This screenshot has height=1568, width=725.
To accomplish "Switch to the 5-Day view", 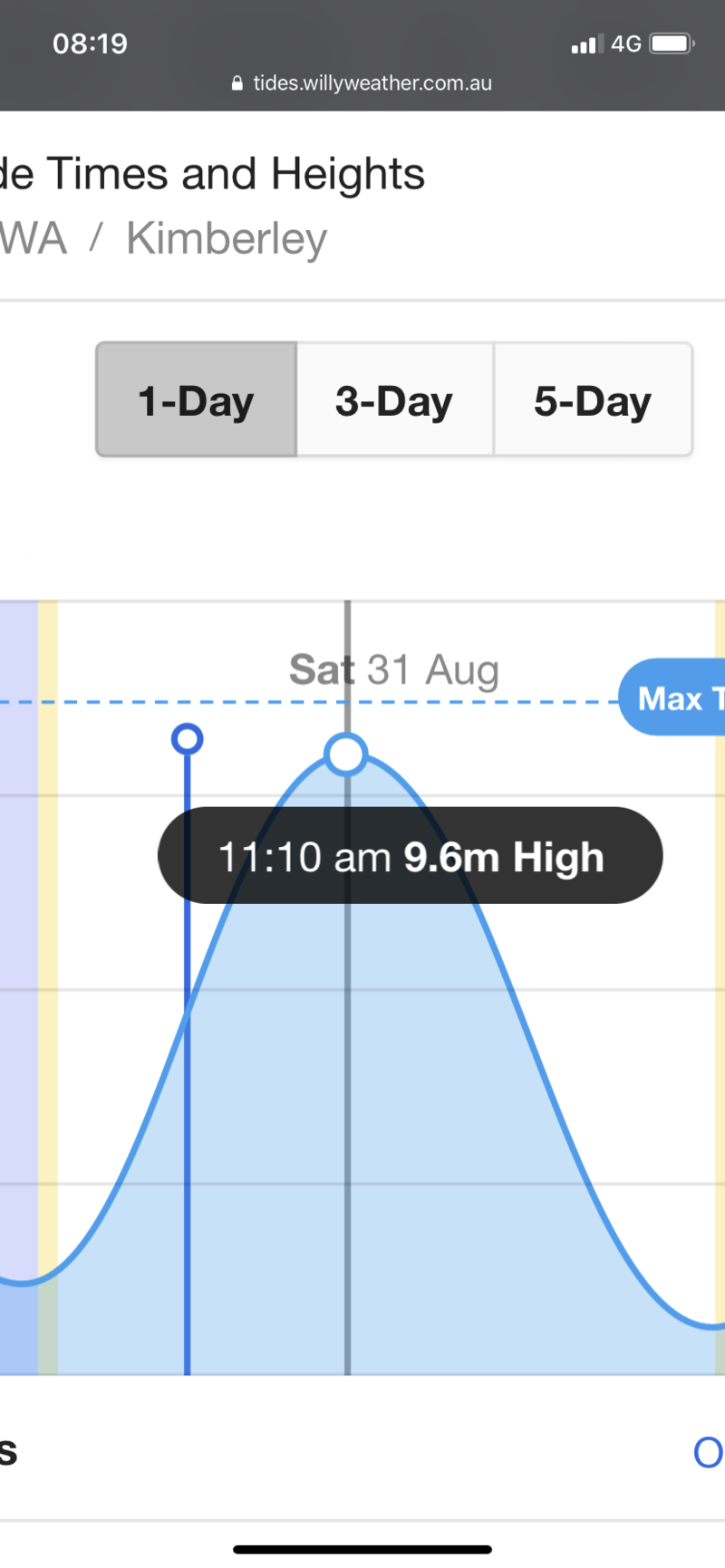I will click(593, 400).
